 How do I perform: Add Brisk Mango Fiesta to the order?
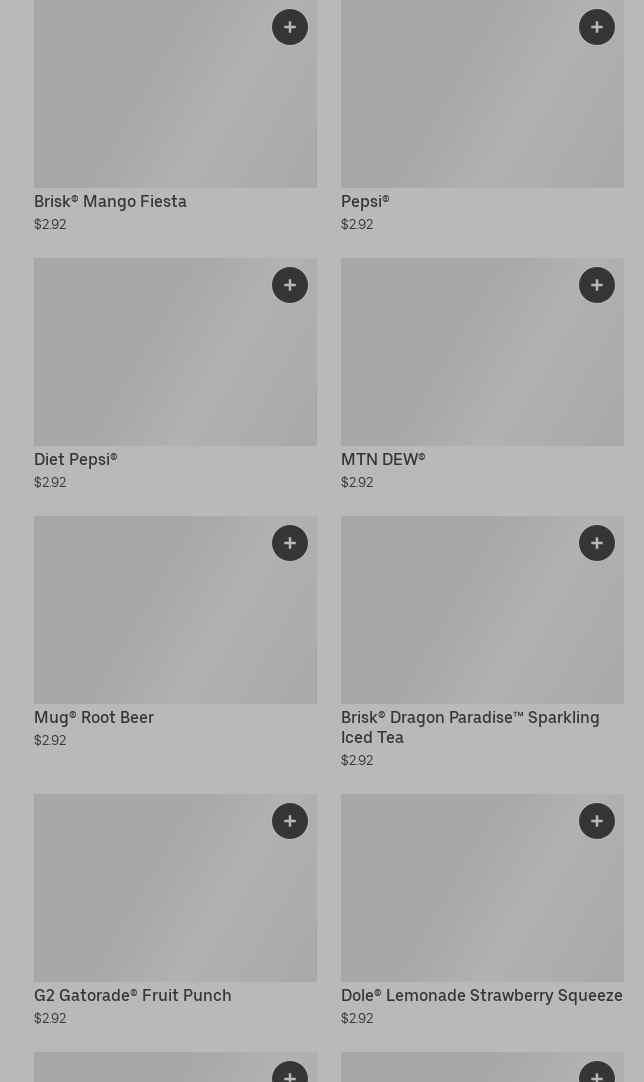[x=290, y=27]
